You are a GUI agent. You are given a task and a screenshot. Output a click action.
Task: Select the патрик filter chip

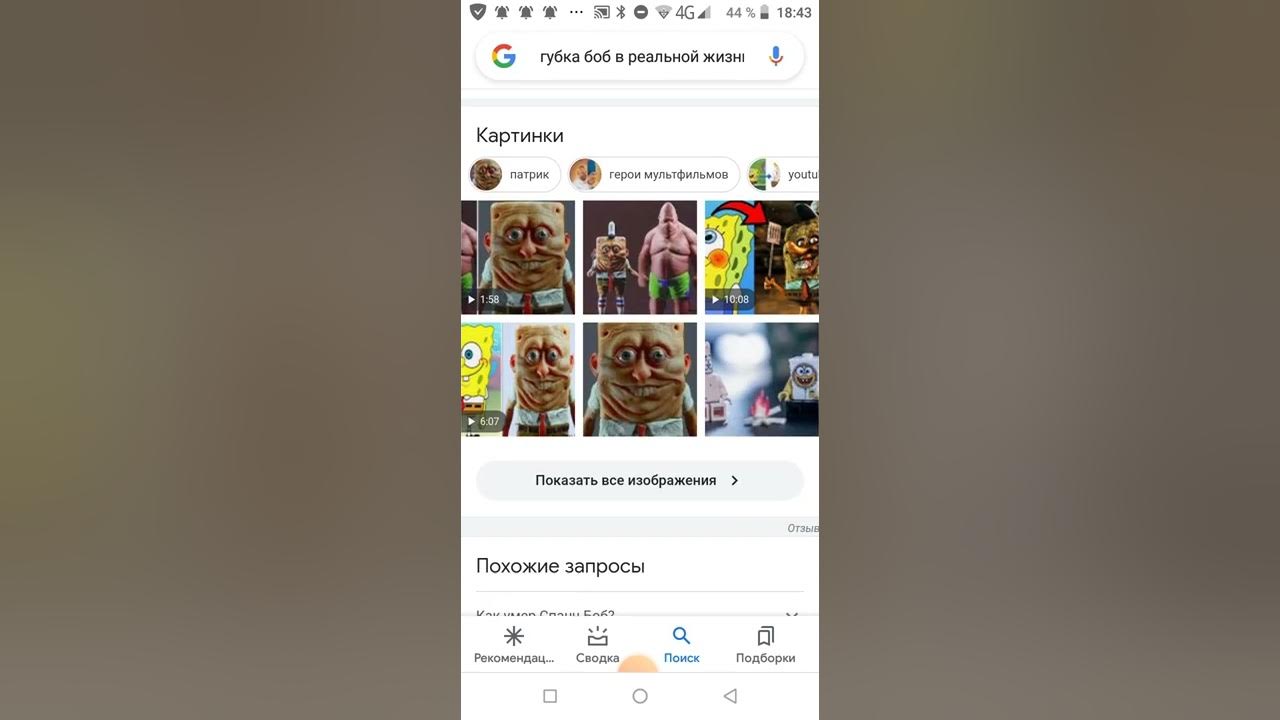point(515,175)
